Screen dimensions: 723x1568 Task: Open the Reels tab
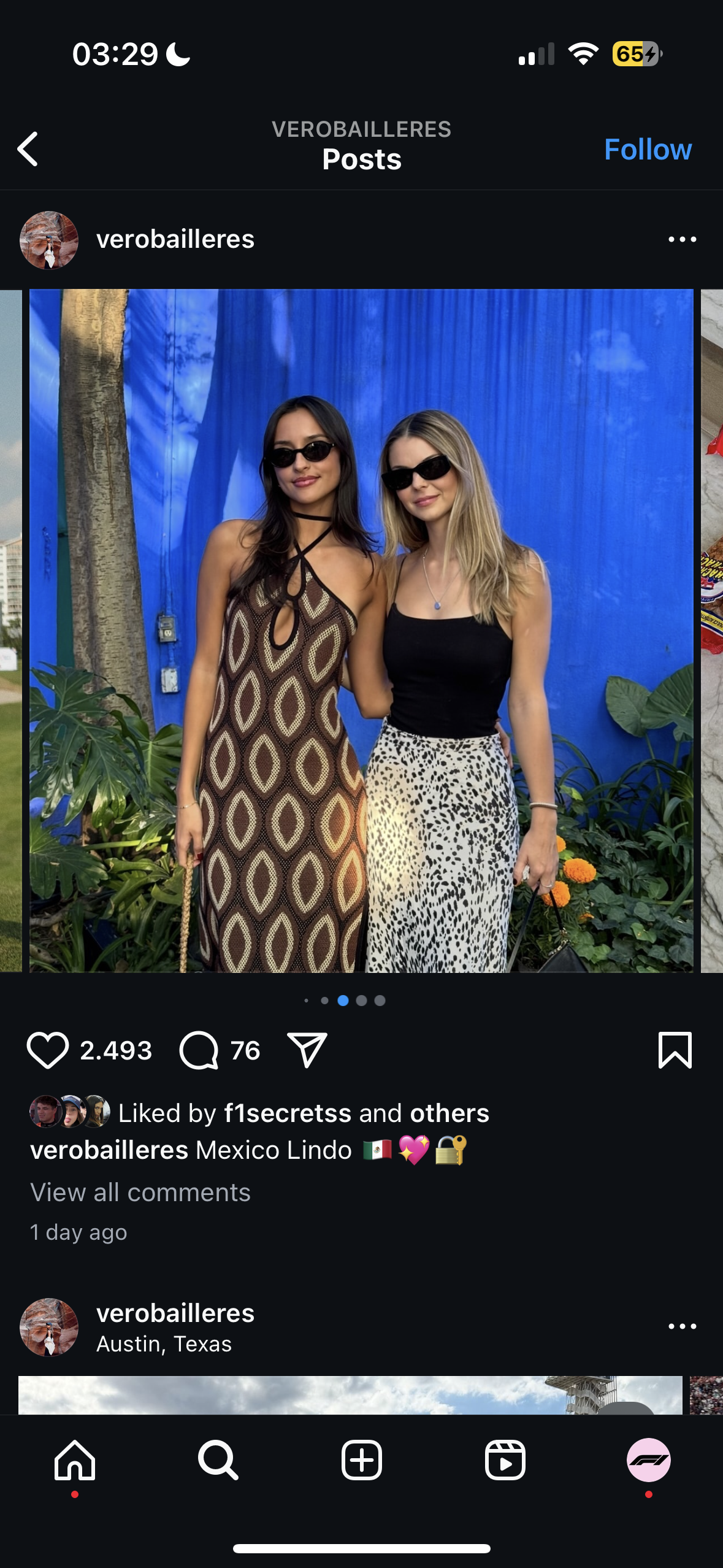(x=505, y=1460)
